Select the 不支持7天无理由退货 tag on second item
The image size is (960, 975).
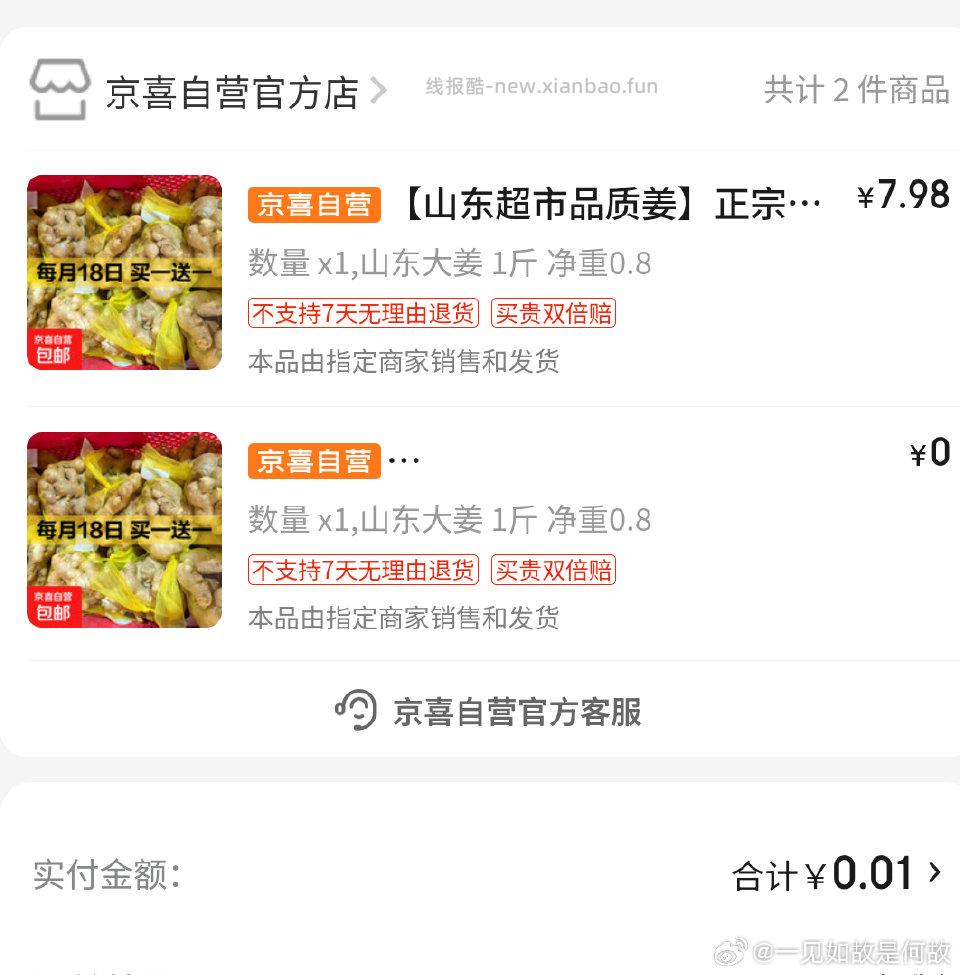point(363,571)
